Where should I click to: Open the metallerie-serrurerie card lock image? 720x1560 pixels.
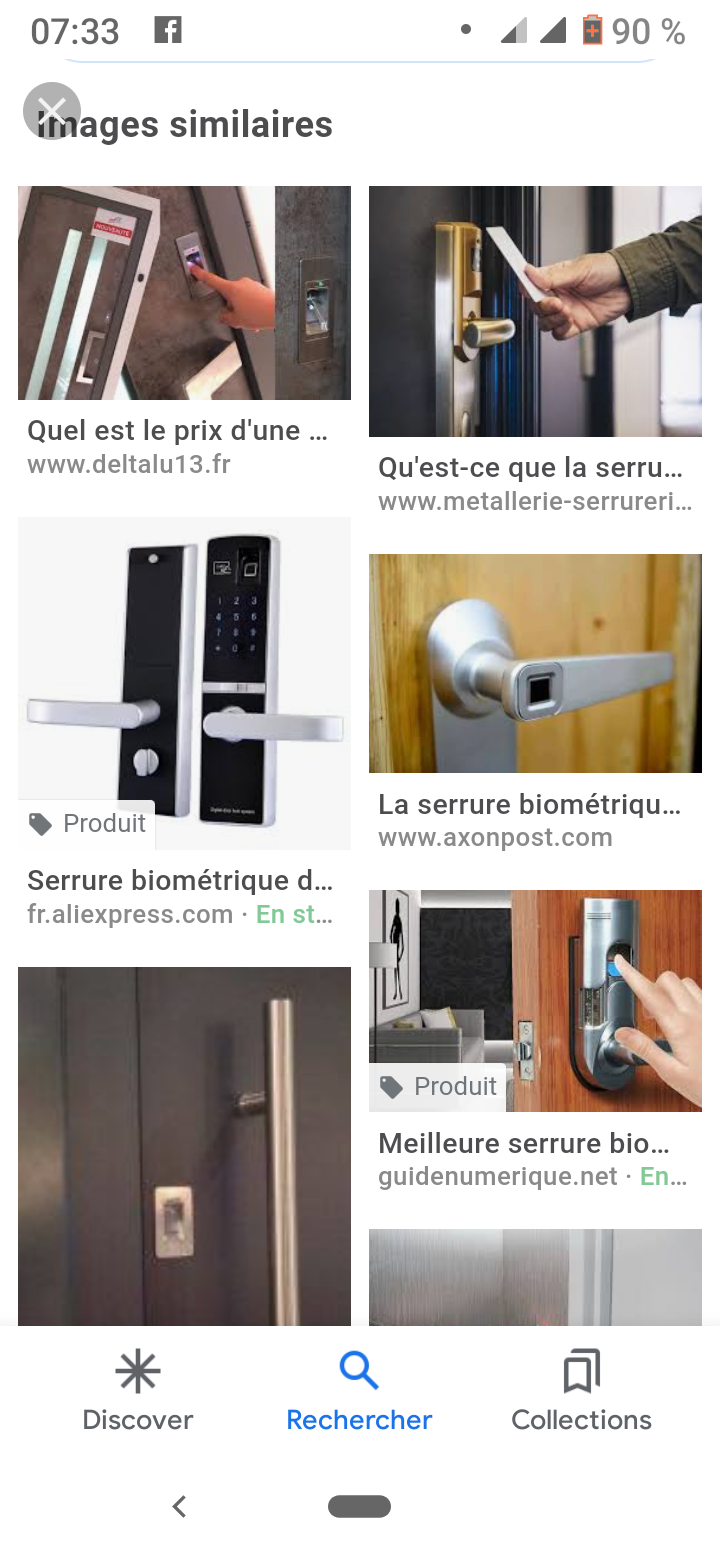[x=535, y=311]
